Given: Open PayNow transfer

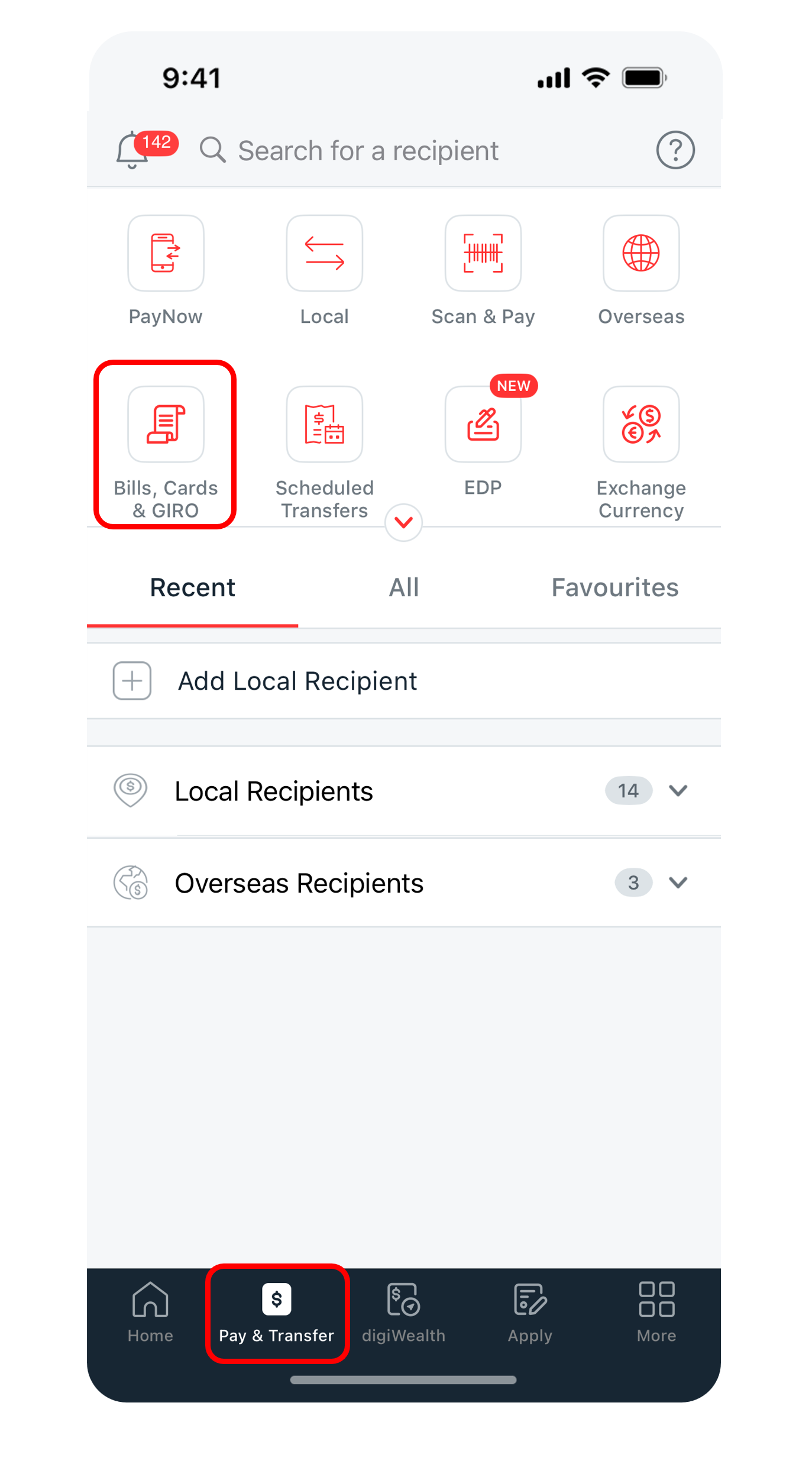Looking at the screenshot, I should tap(166, 254).
